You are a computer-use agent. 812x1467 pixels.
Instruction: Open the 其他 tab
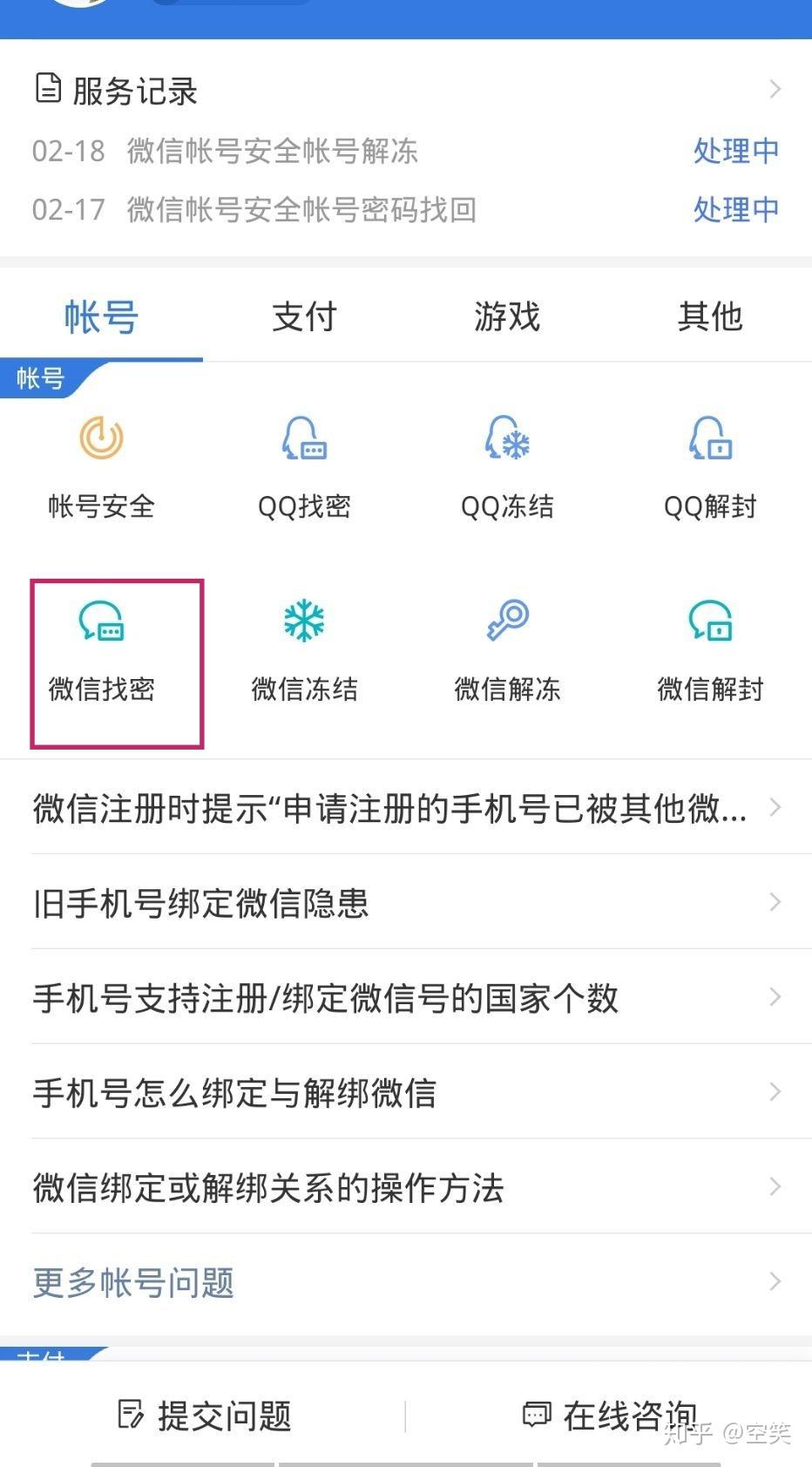coord(710,316)
